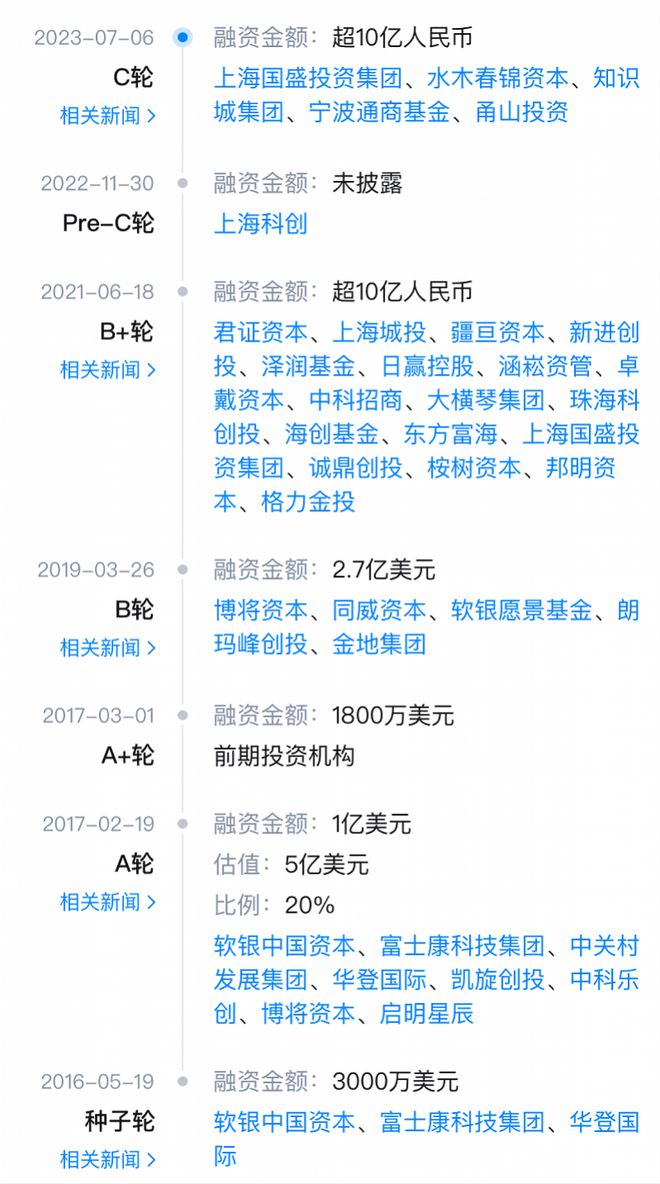This screenshot has height=1184, width=660.
Task: Select 上海城投 in the B+轮 investors
Action: coord(379,332)
